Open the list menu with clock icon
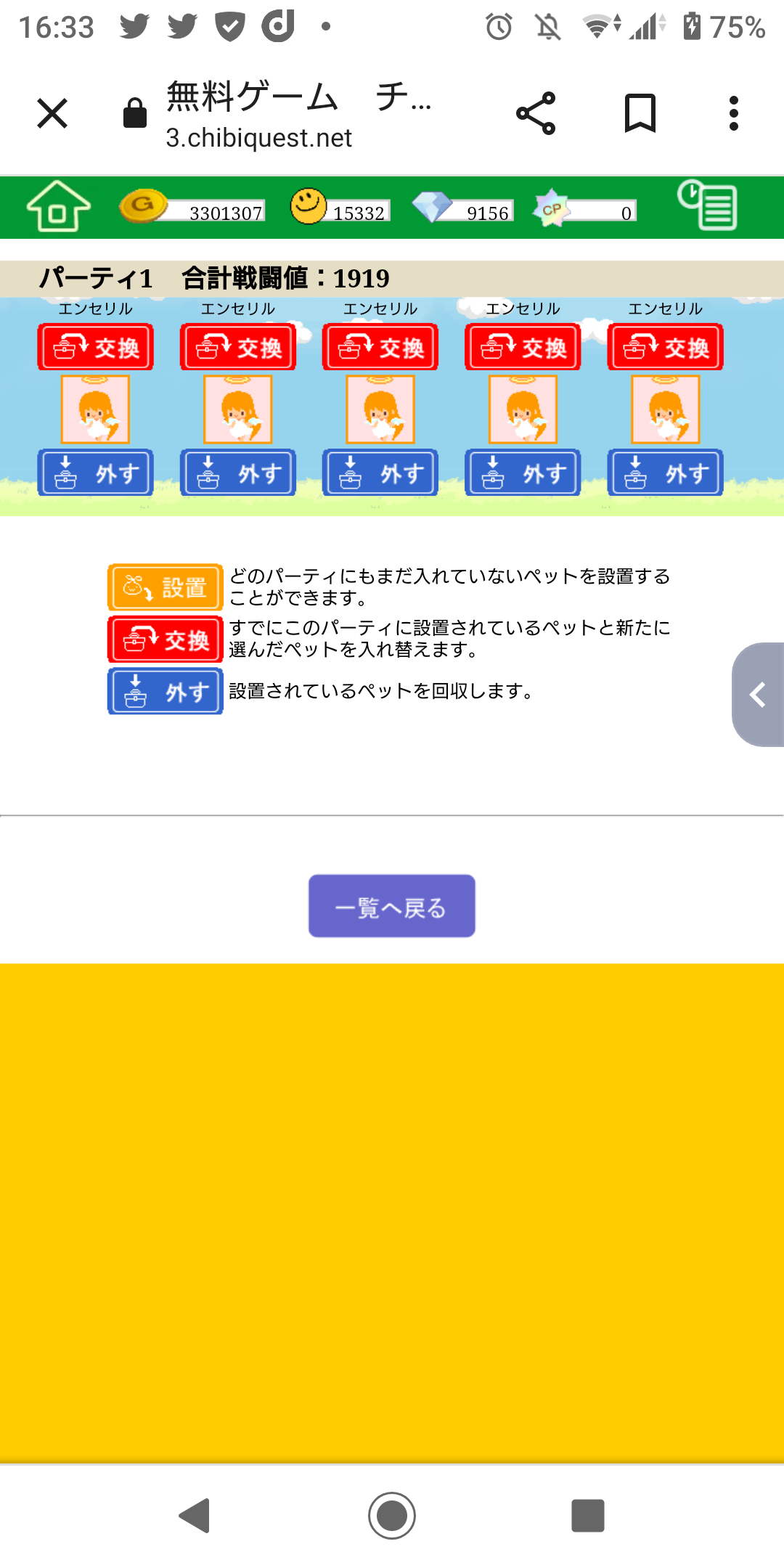This screenshot has height=1568, width=784. [x=707, y=205]
